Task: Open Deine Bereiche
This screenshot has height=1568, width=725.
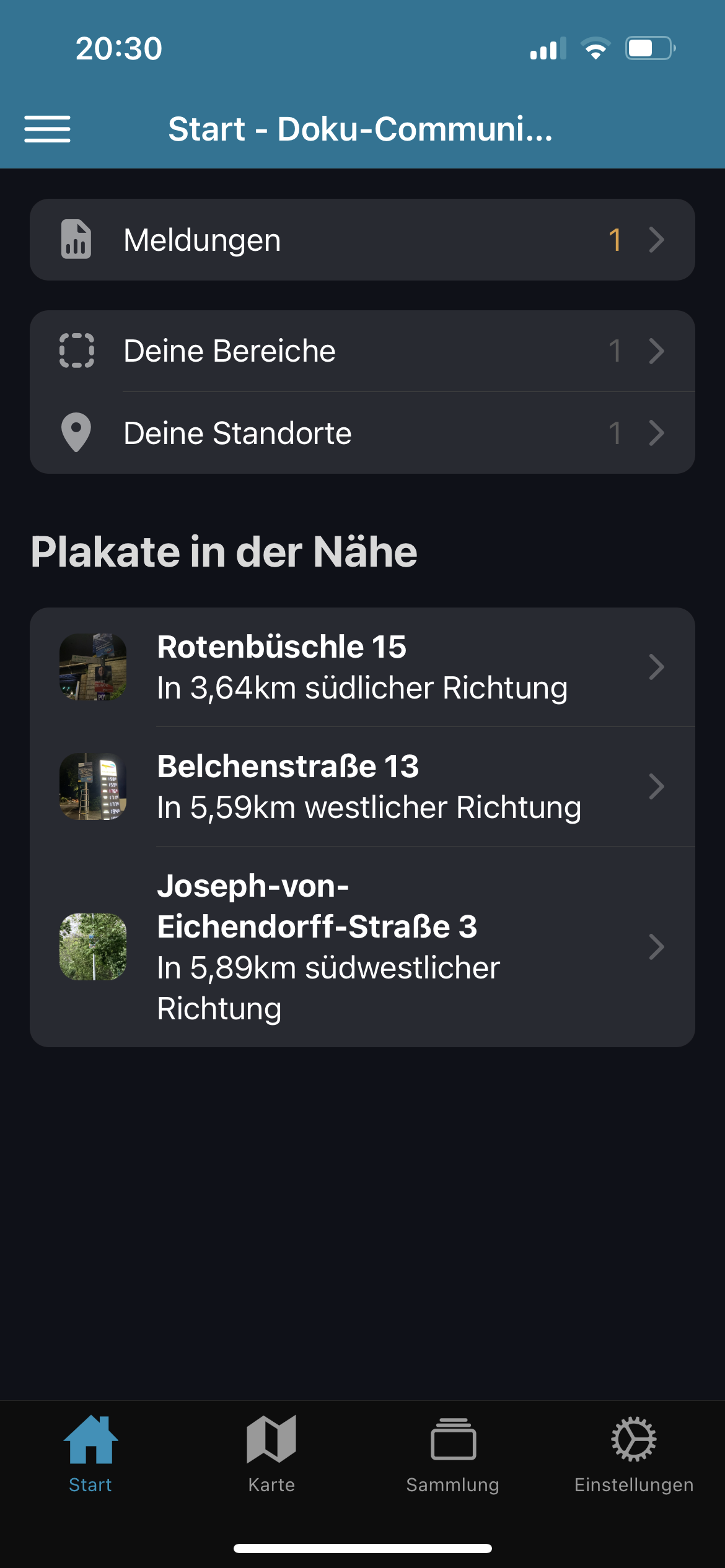Action: coord(362,351)
